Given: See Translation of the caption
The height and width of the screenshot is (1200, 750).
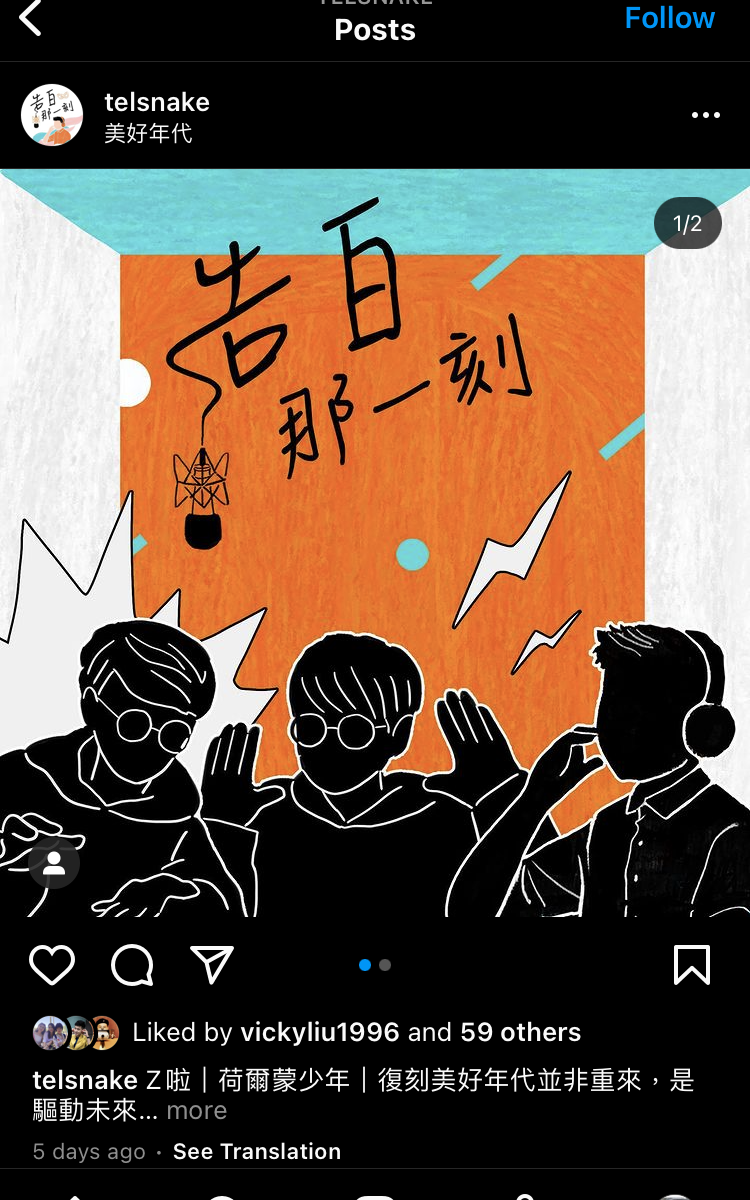Looking at the screenshot, I should click(x=257, y=1151).
